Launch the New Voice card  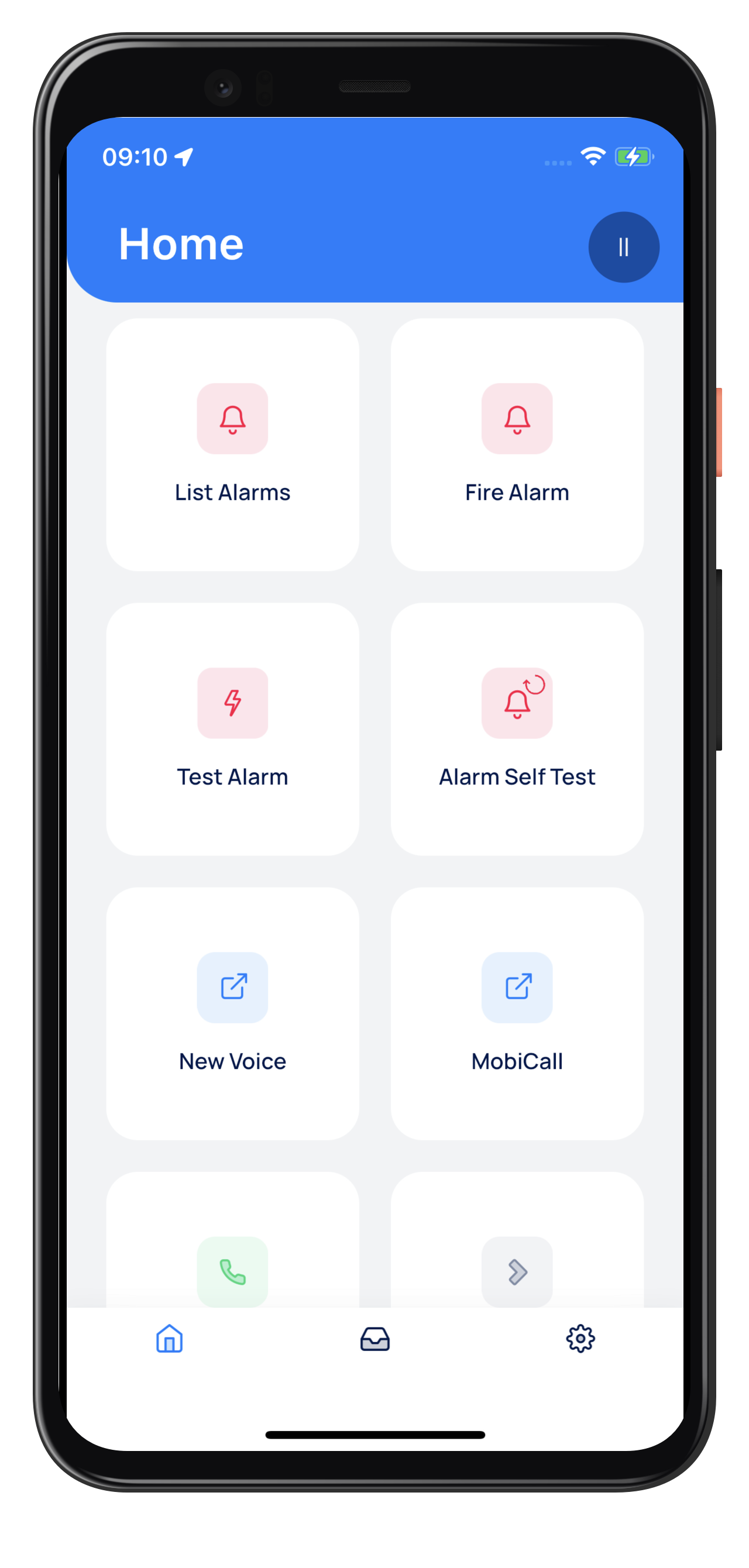point(232,1013)
